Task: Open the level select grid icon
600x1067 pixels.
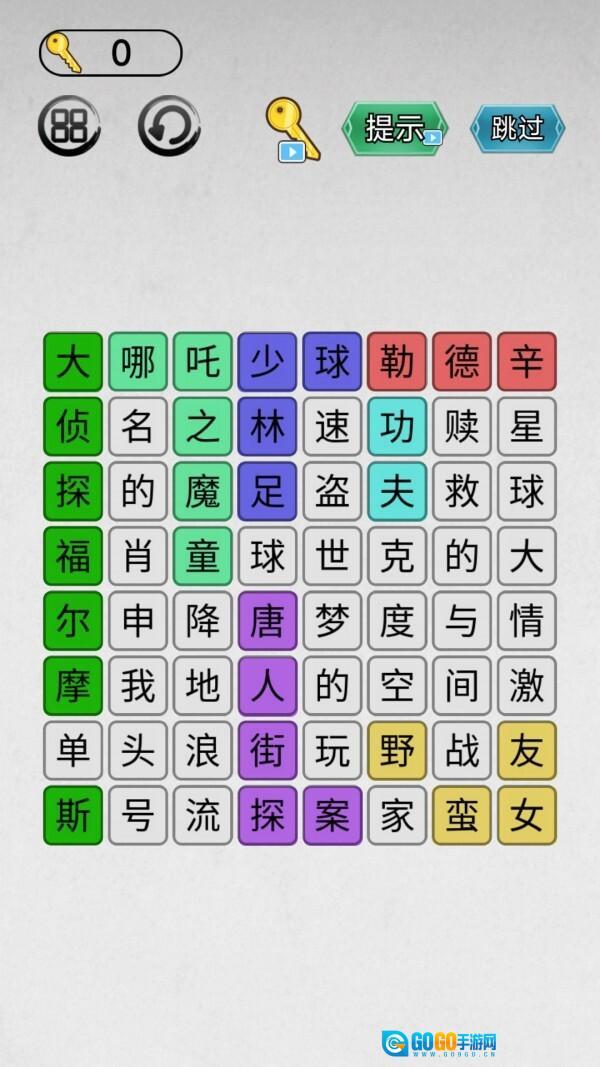Action: pyautogui.click(x=69, y=127)
